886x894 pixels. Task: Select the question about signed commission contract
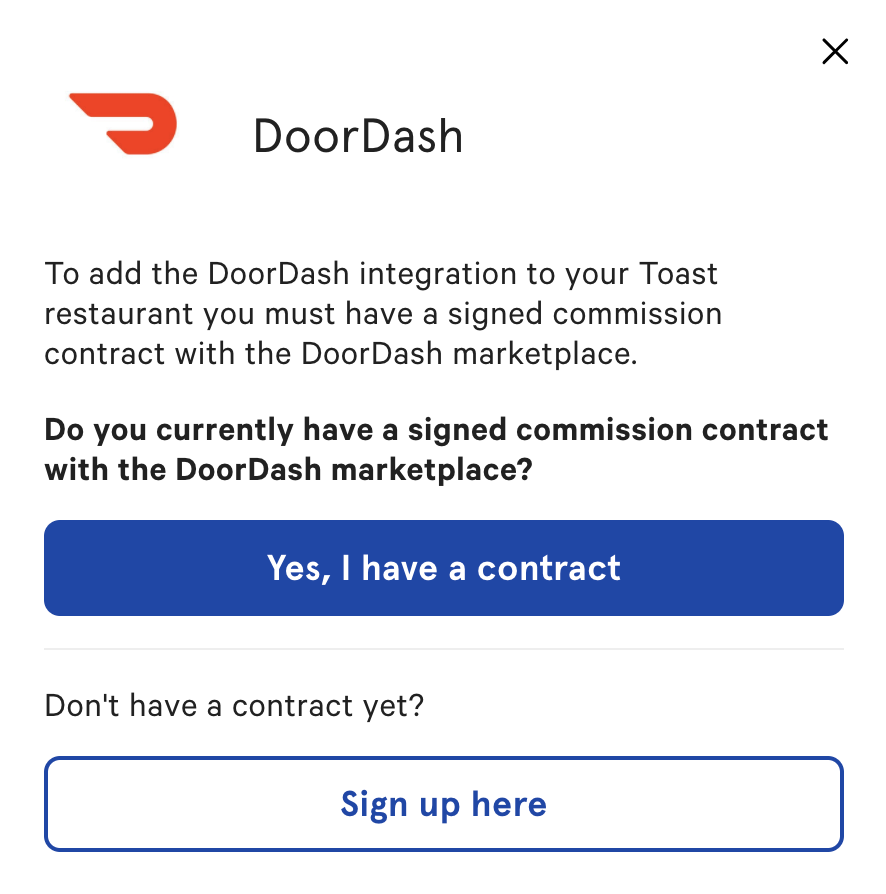click(436, 449)
